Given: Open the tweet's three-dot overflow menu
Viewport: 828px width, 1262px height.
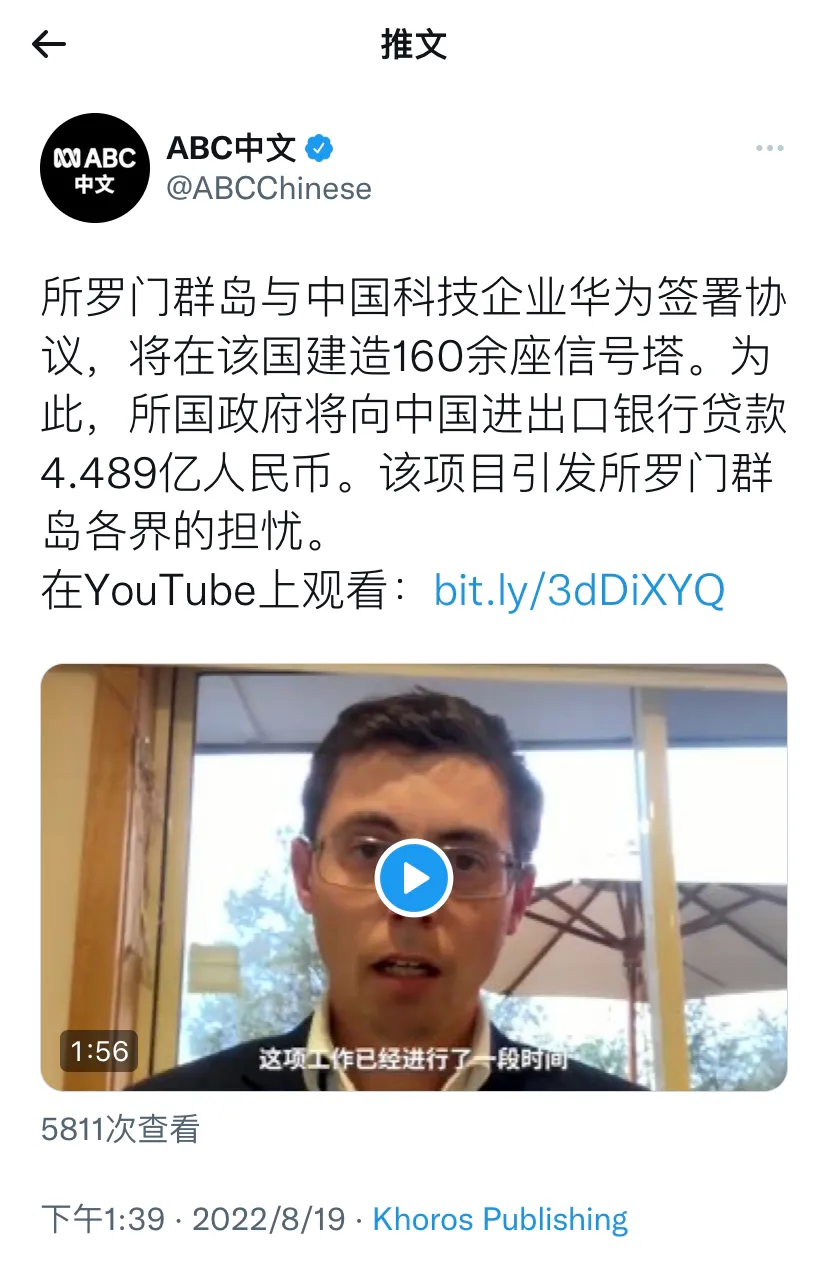Looking at the screenshot, I should pos(769,149).
